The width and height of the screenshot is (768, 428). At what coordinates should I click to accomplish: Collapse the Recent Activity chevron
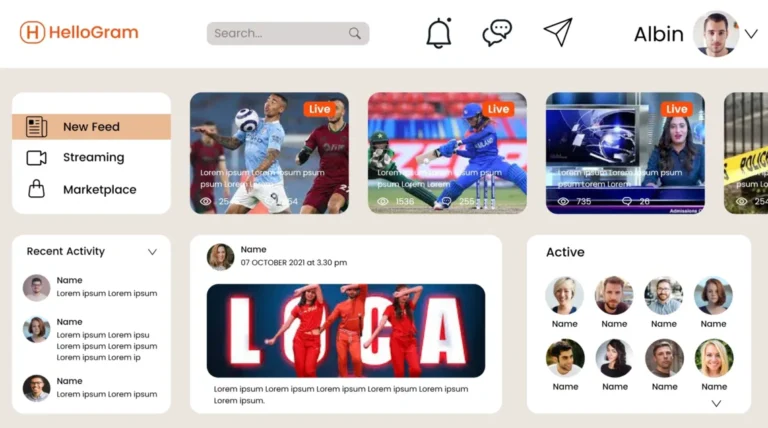(x=152, y=252)
